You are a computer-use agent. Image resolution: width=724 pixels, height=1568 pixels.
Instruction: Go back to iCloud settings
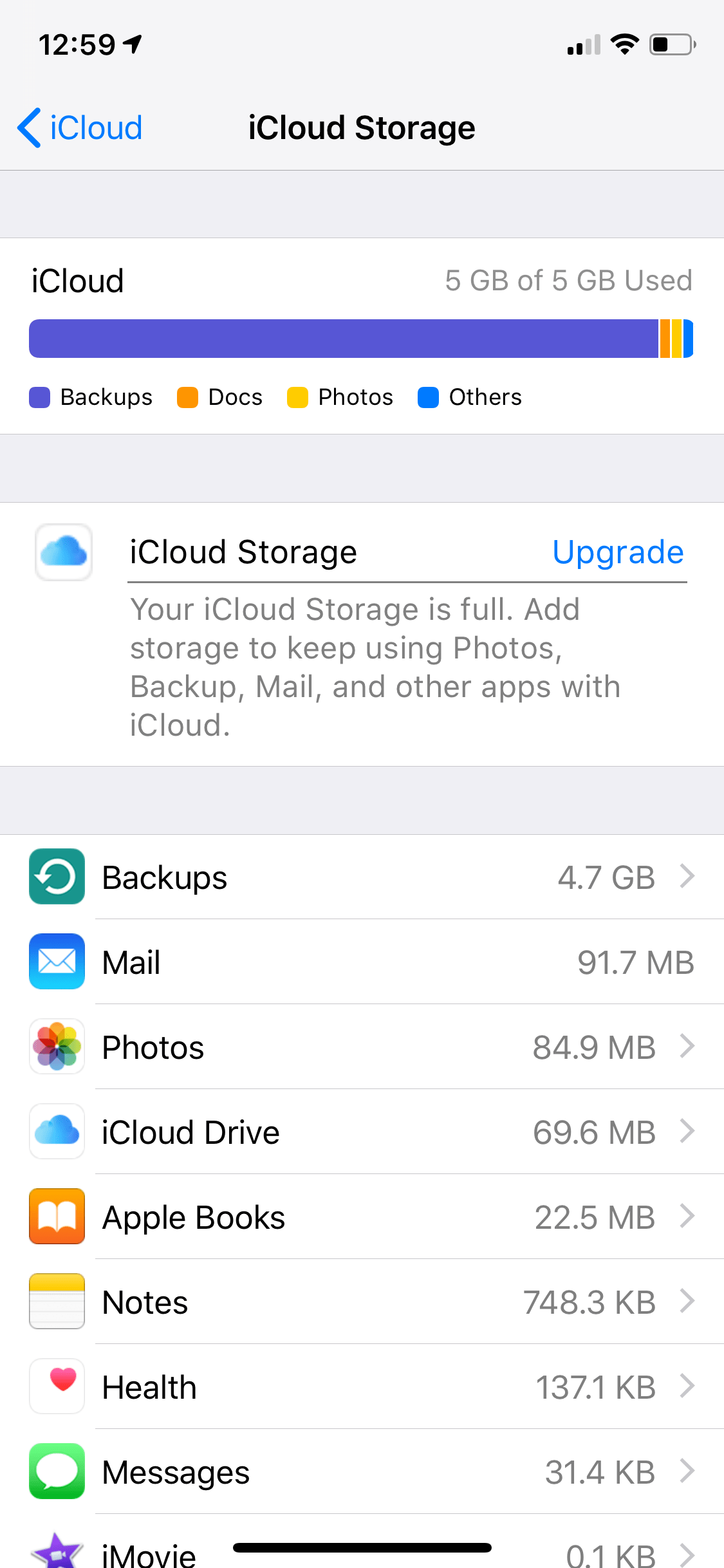(x=79, y=127)
